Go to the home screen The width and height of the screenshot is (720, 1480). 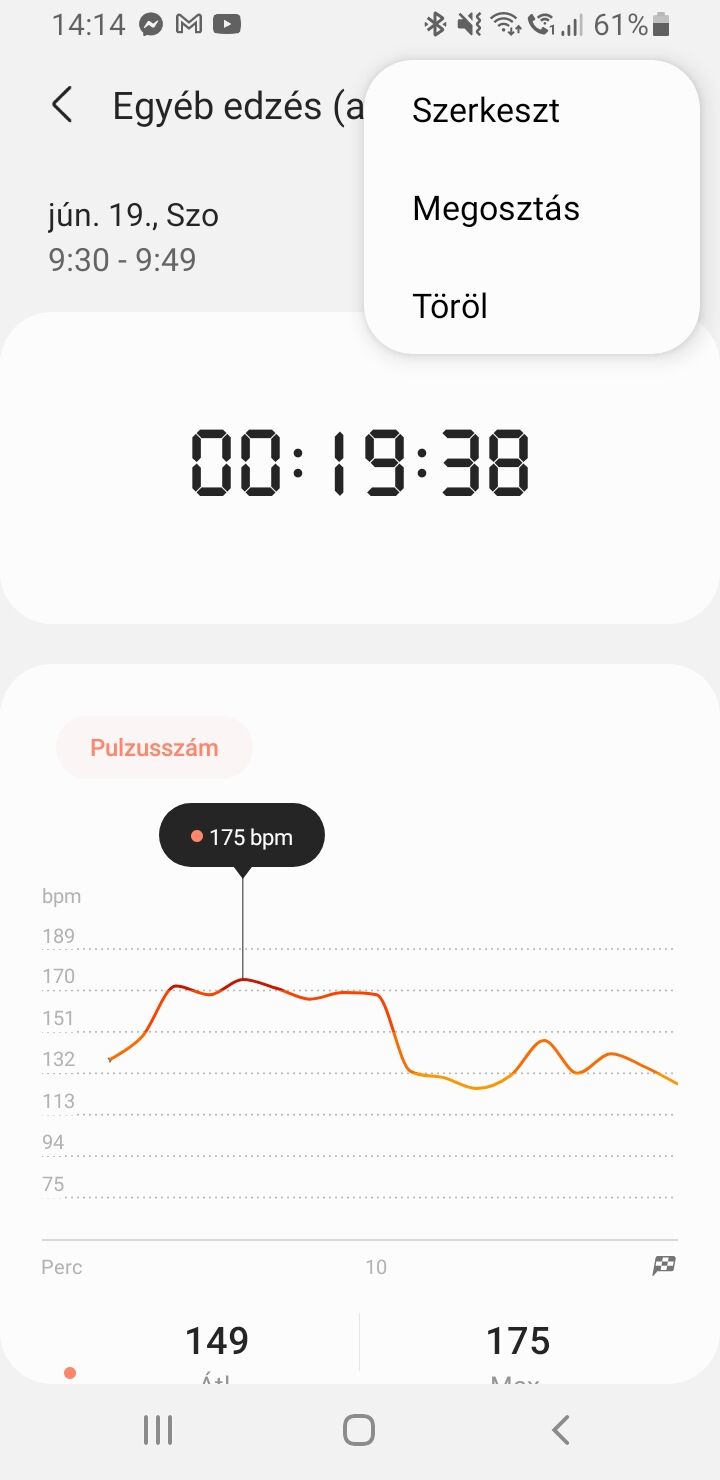[x=359, y=1430]
